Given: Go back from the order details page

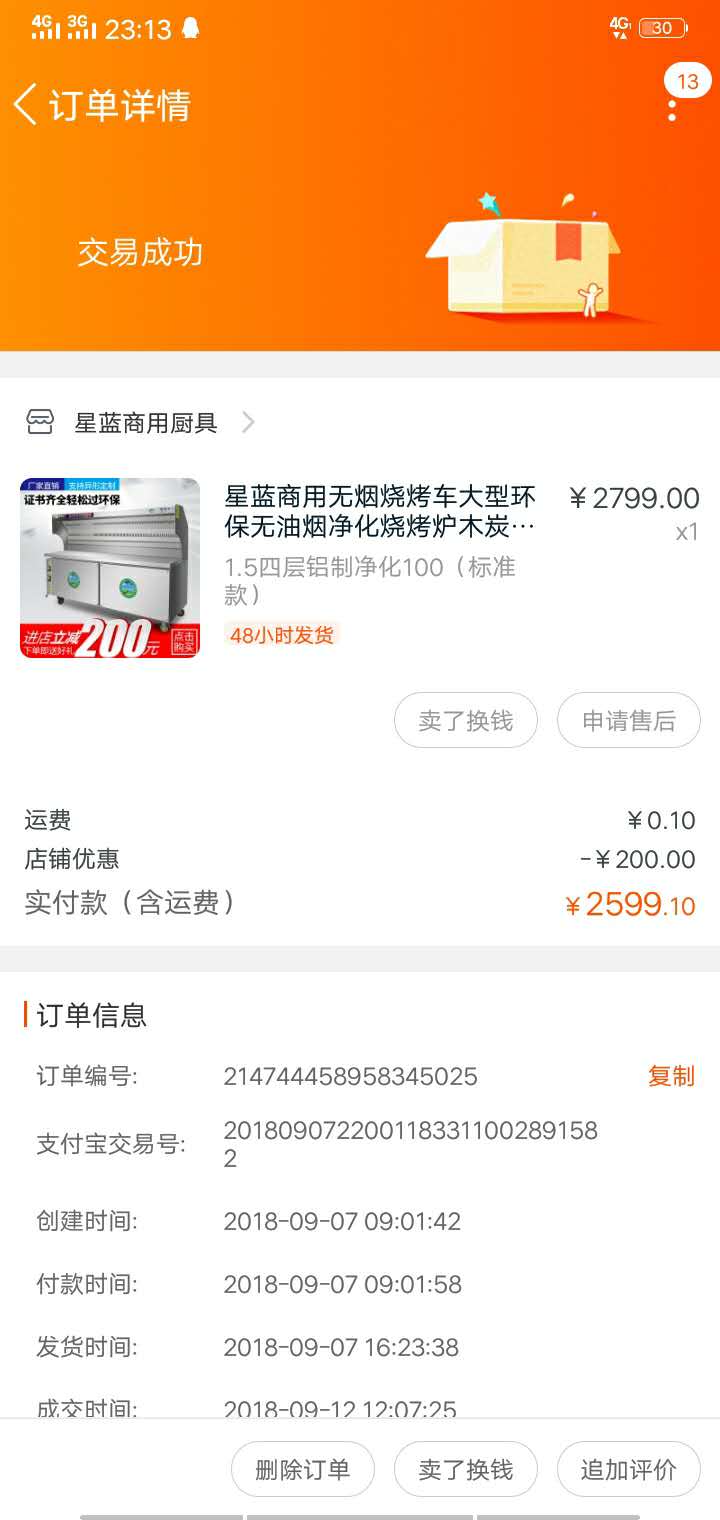Looking at the screenshot, I should 26,105.
